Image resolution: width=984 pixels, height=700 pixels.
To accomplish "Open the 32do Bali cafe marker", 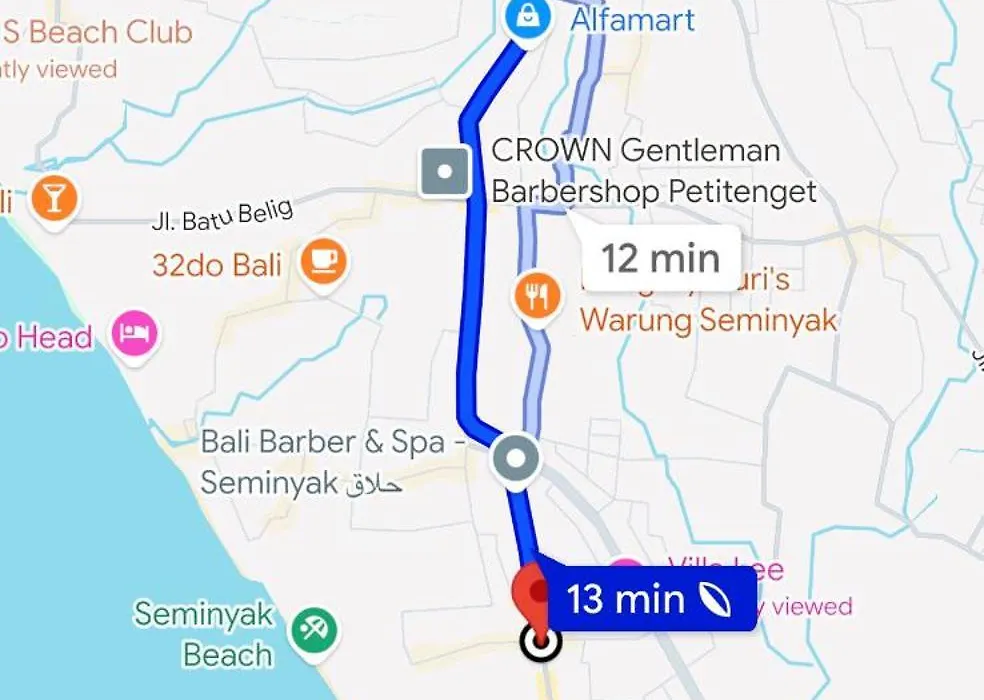I will pos(324,263).
